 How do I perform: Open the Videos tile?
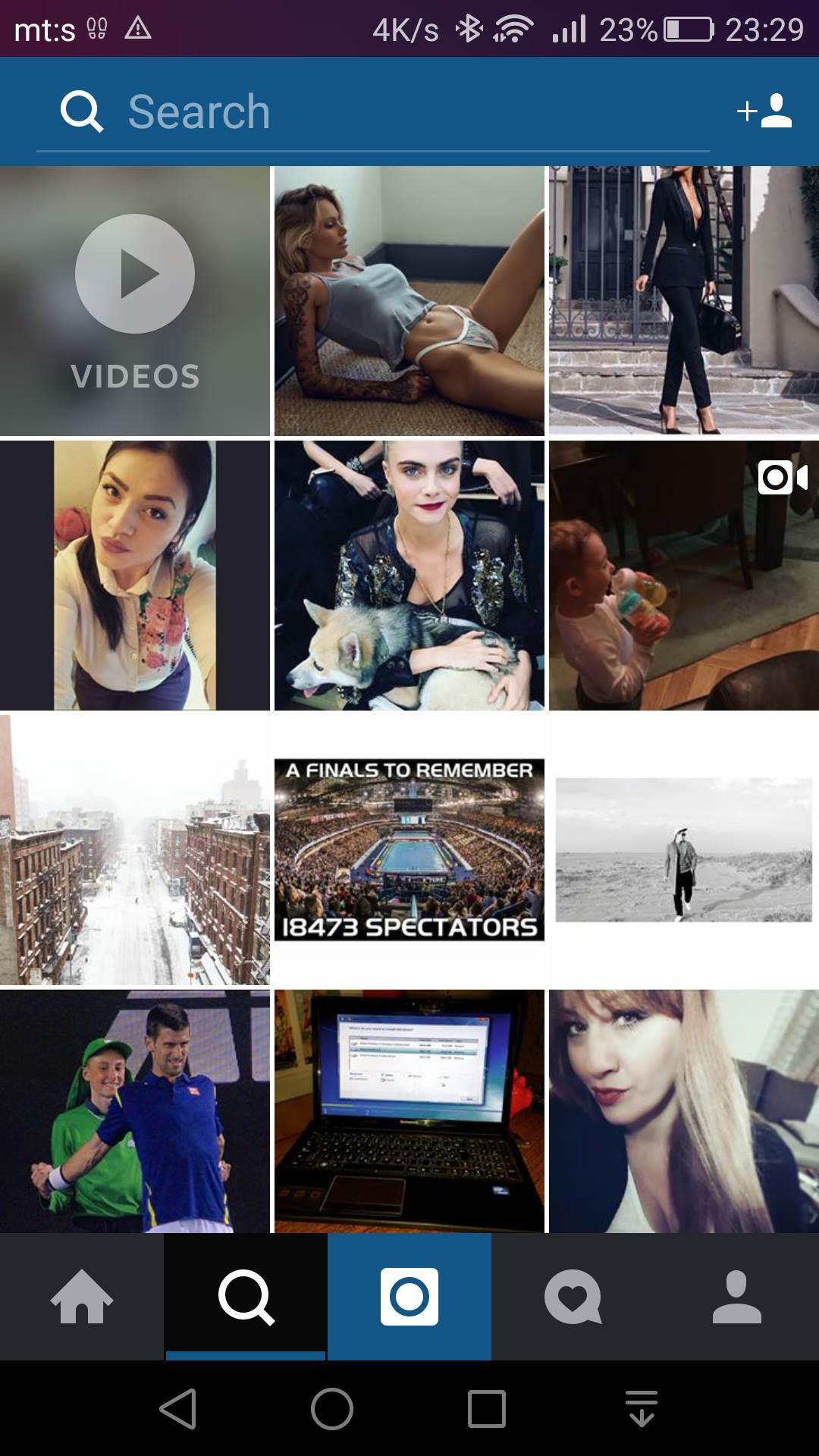point(135,301)
